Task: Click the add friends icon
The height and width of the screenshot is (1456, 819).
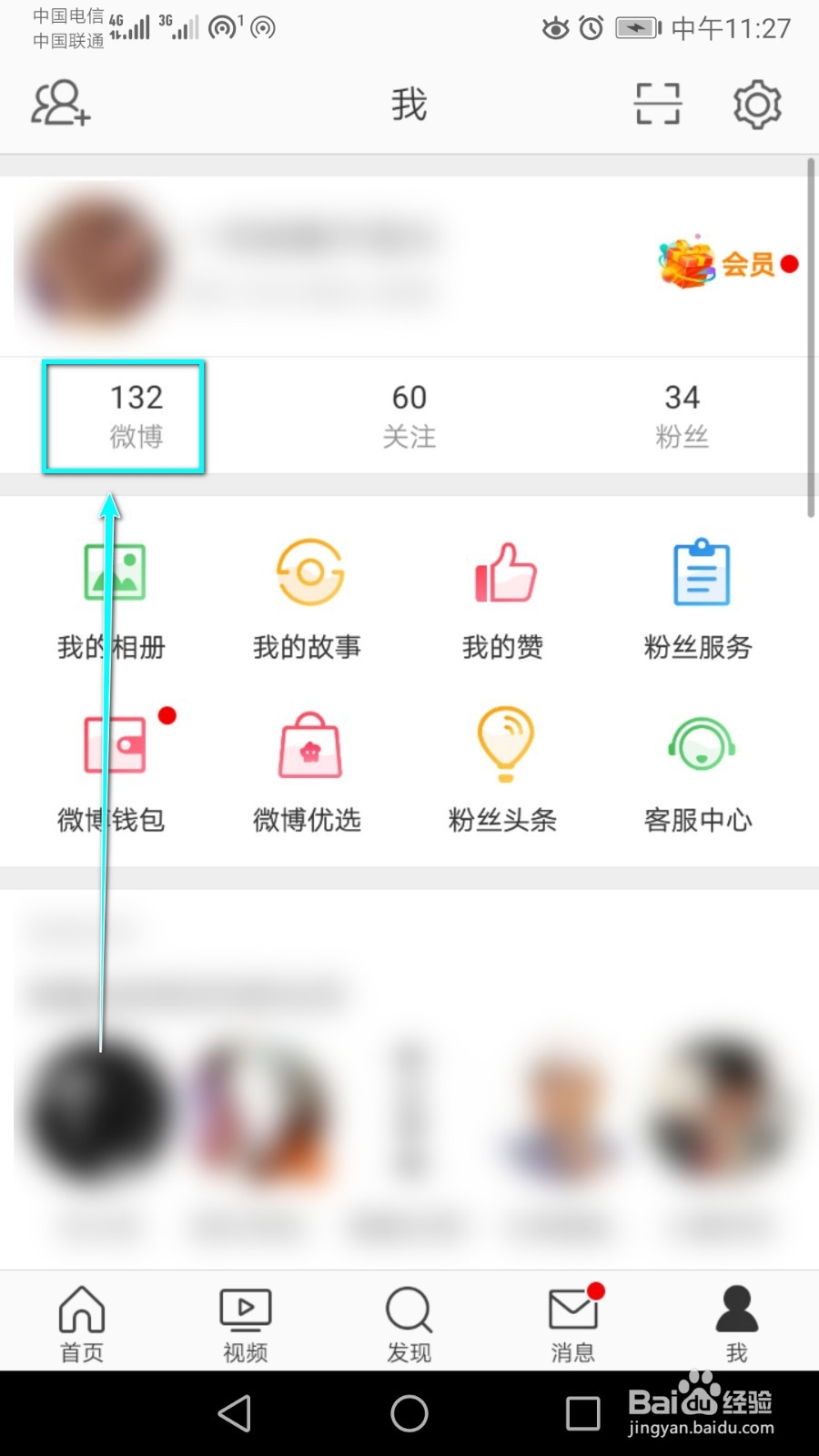Action: [58, 104]
